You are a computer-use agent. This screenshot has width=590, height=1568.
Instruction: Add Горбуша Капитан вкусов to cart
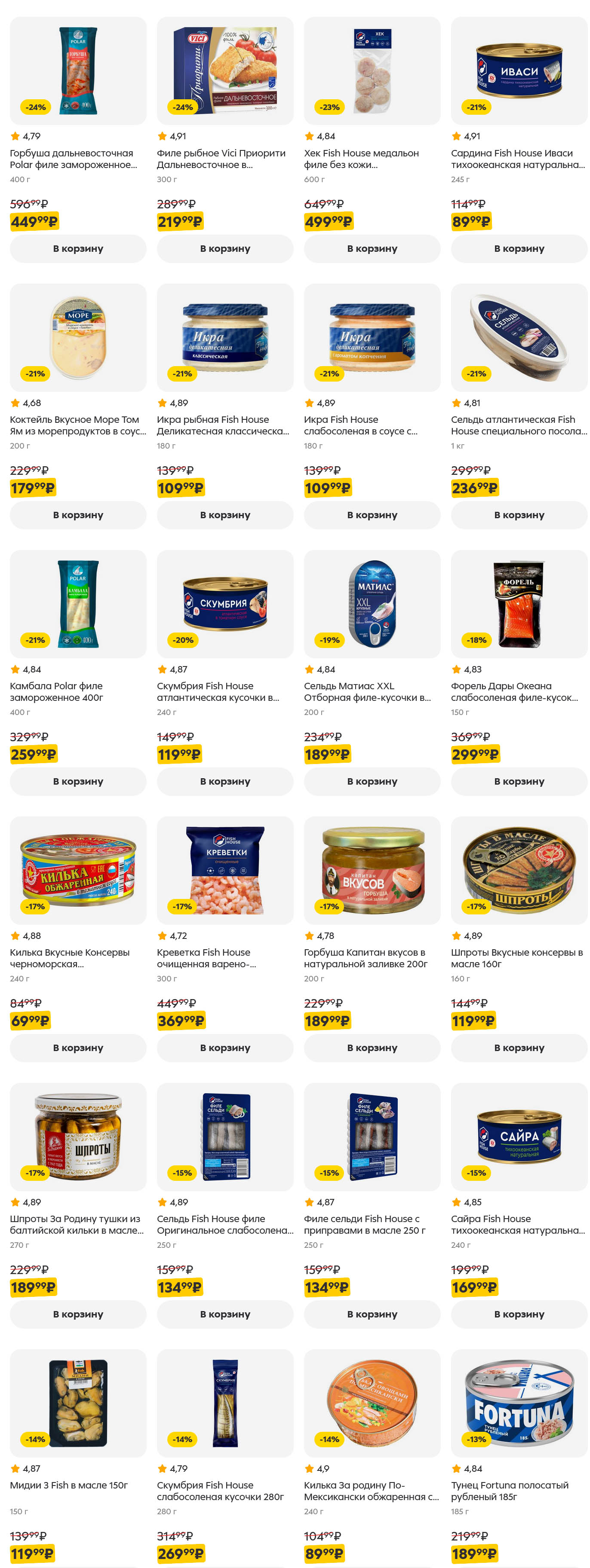372,1048
